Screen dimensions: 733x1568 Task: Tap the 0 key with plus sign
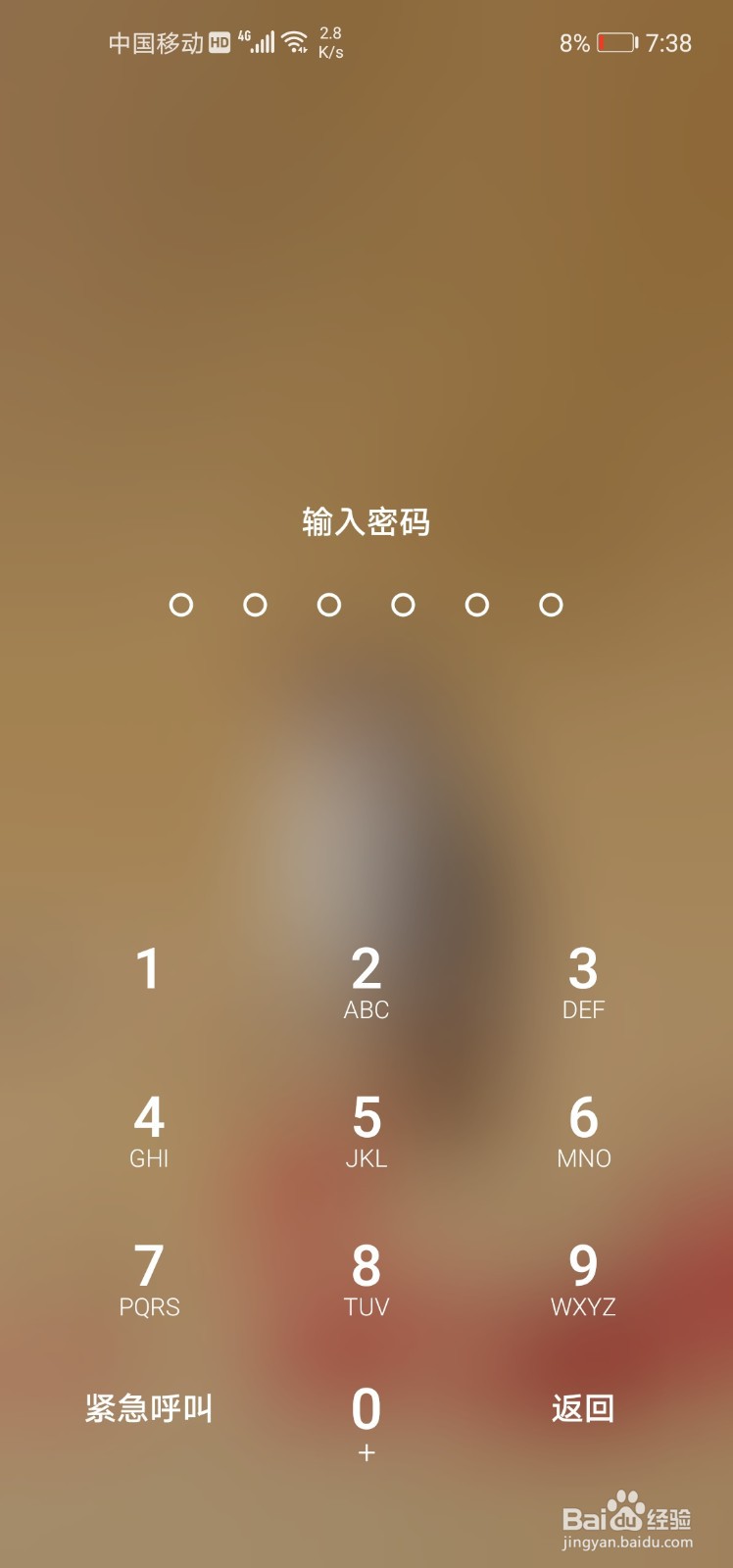coord(366,1416)
